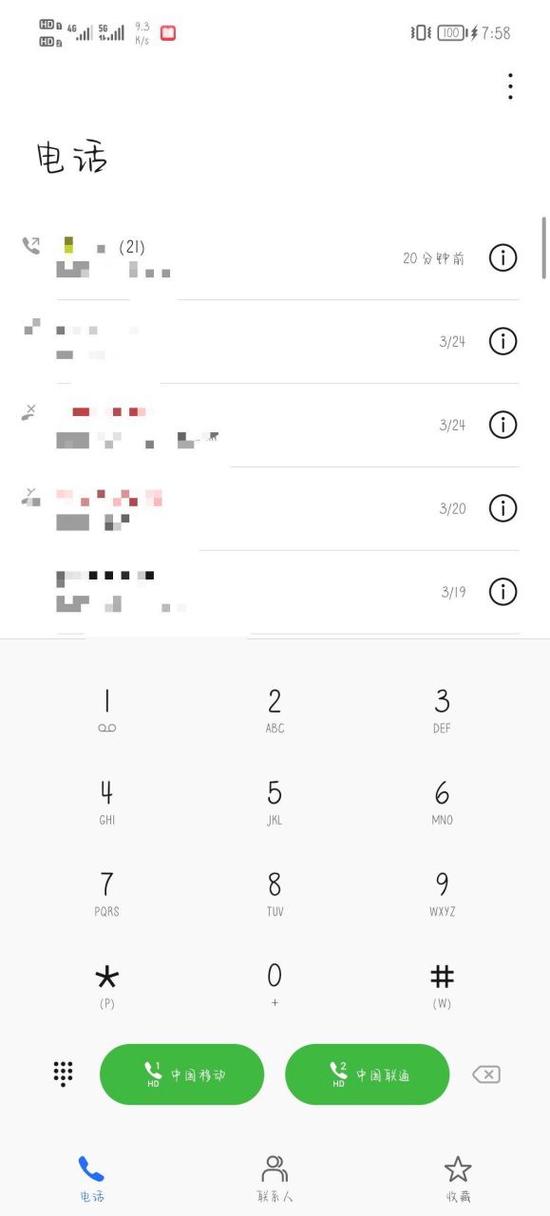Call using 中国移动 SIM 1

point(182,1074)
